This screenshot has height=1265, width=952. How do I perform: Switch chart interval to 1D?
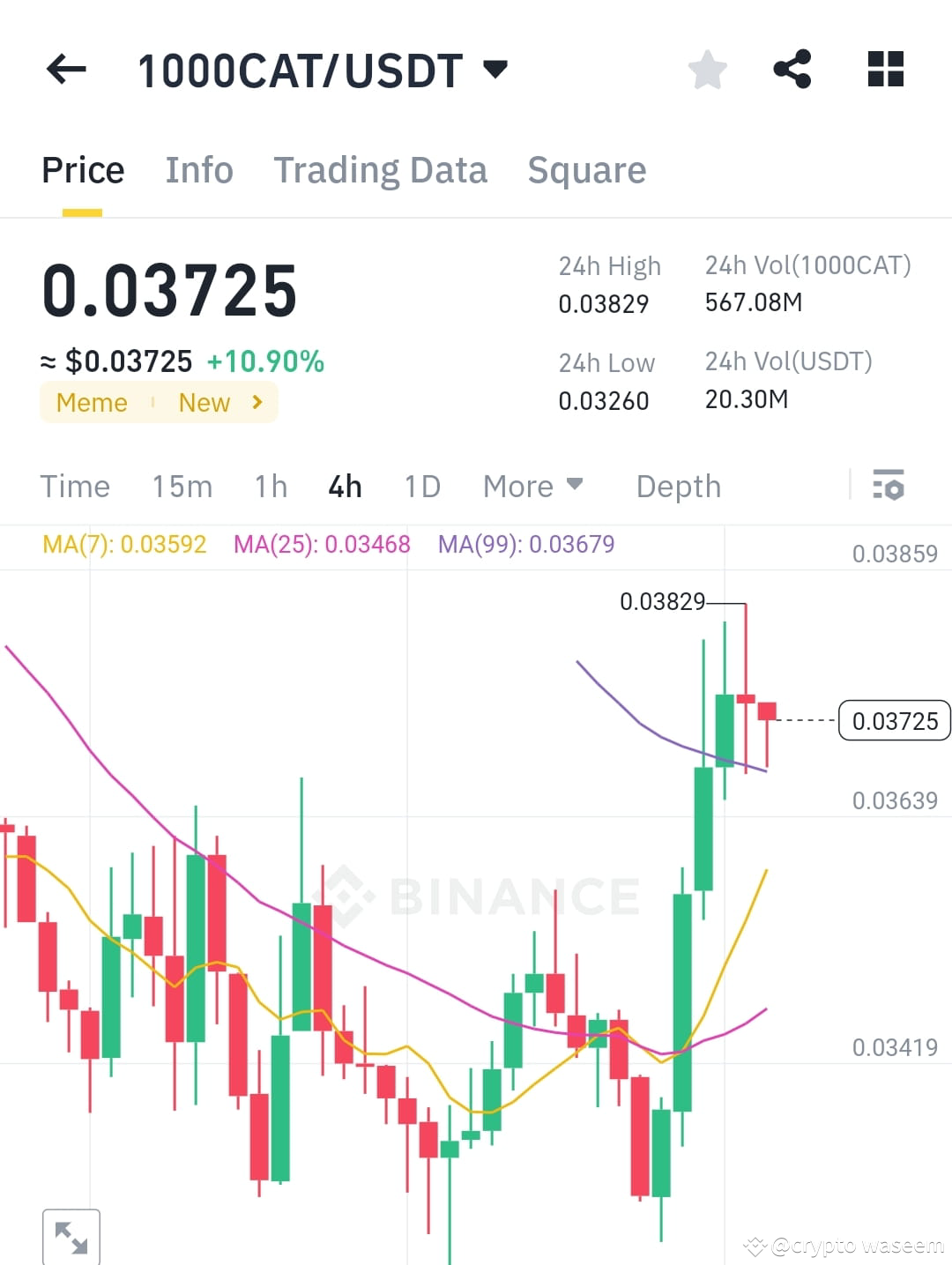pos(421,486)
